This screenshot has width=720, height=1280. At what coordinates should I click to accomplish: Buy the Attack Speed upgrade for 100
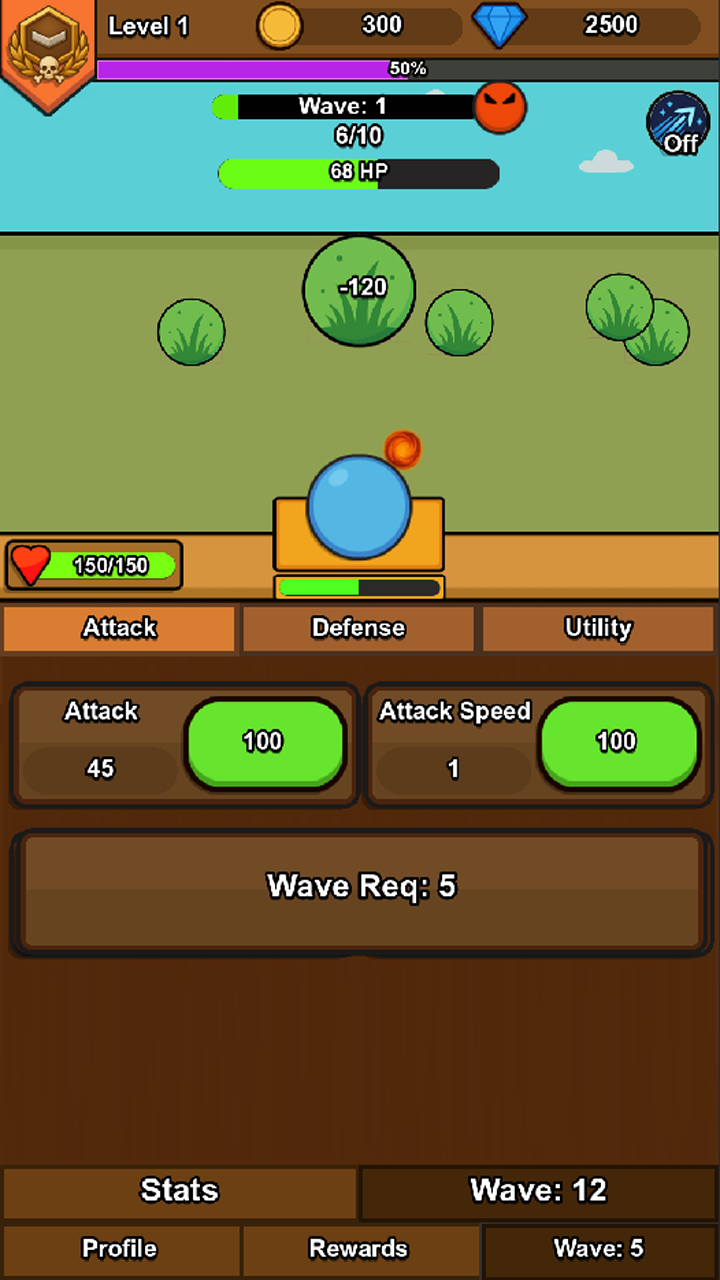(617, 742)
